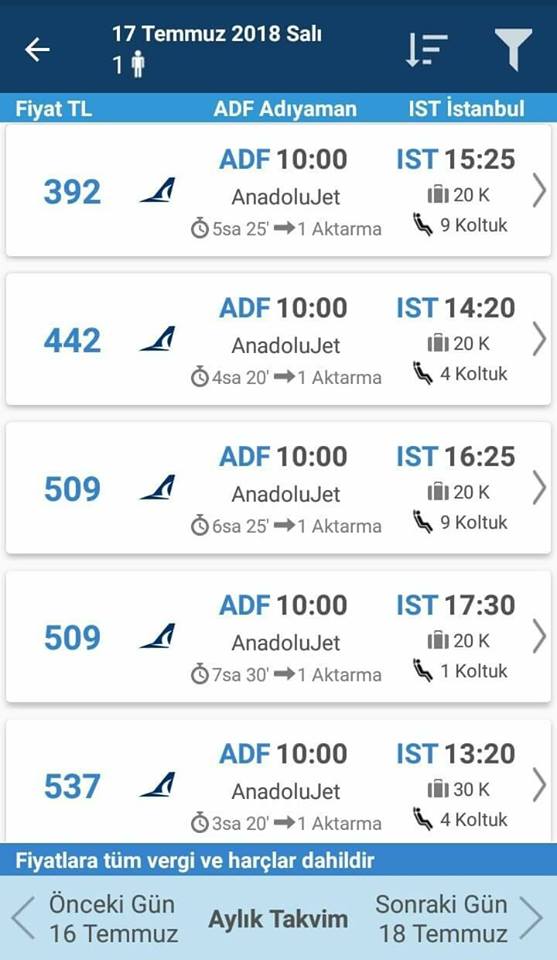Viewport: 557px width, 960px height.
Task: Open the flight filter funnel
Action: coord(513,50)
